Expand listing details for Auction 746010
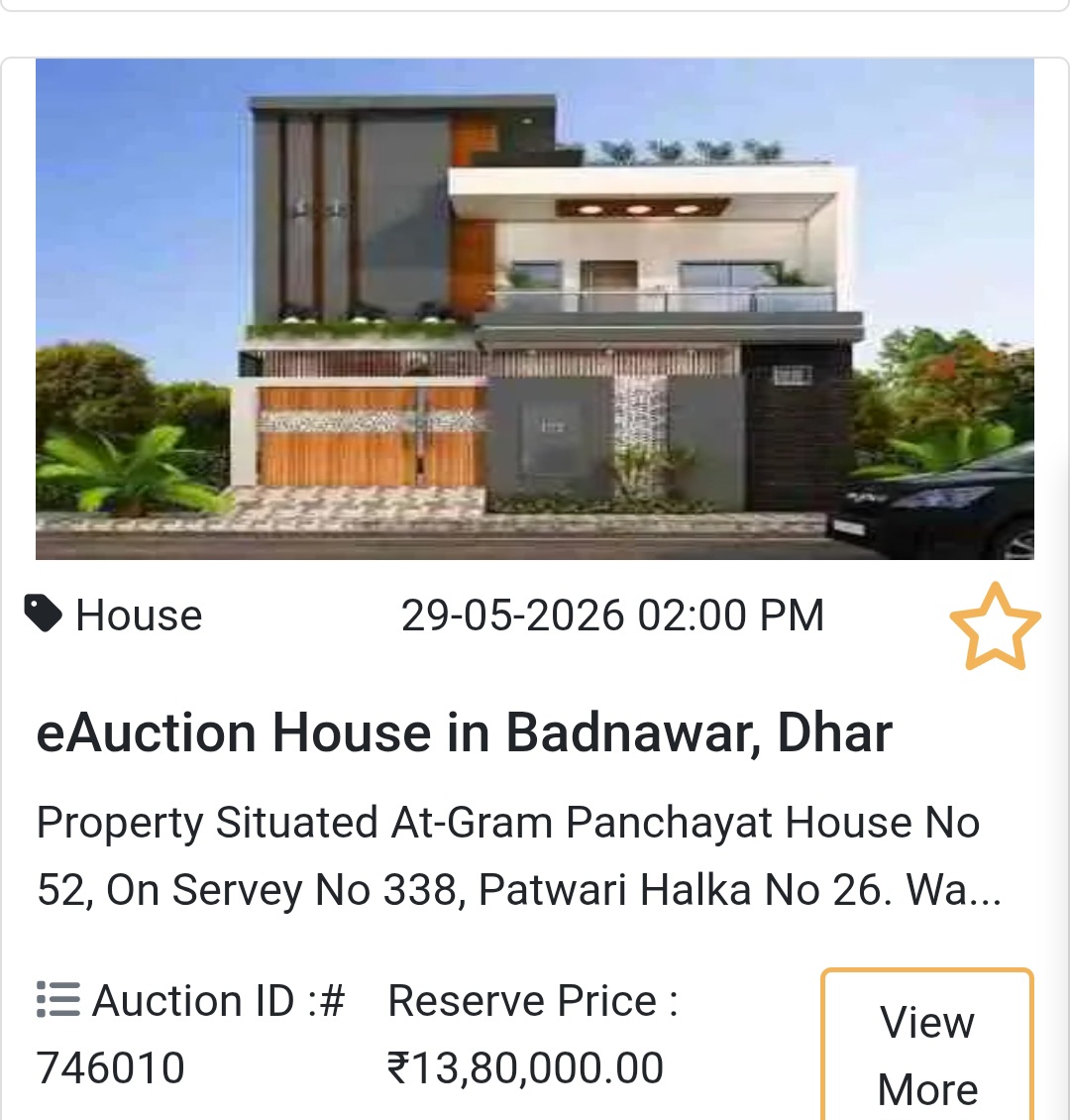1070x1120 pixels. click(x=925, y=1056)
